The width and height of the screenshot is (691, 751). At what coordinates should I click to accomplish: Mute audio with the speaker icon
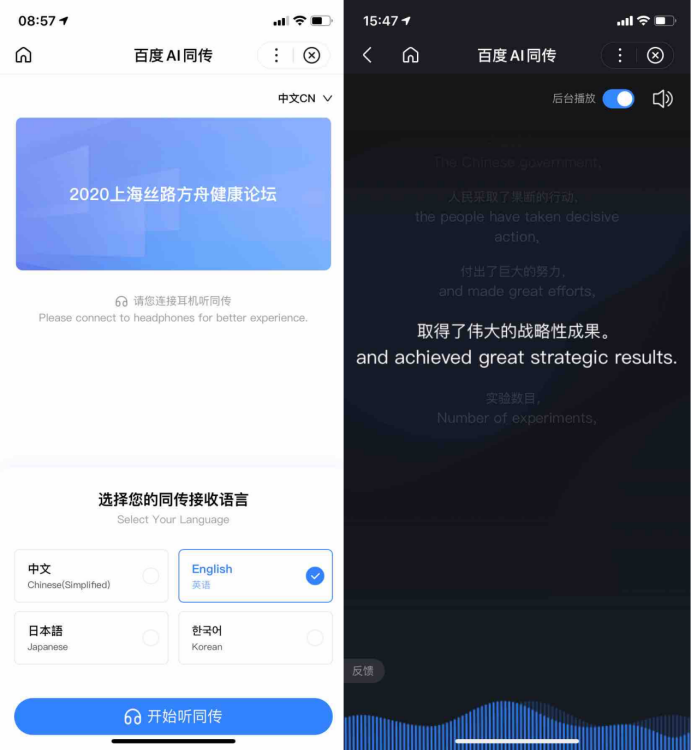click(662, 98)
